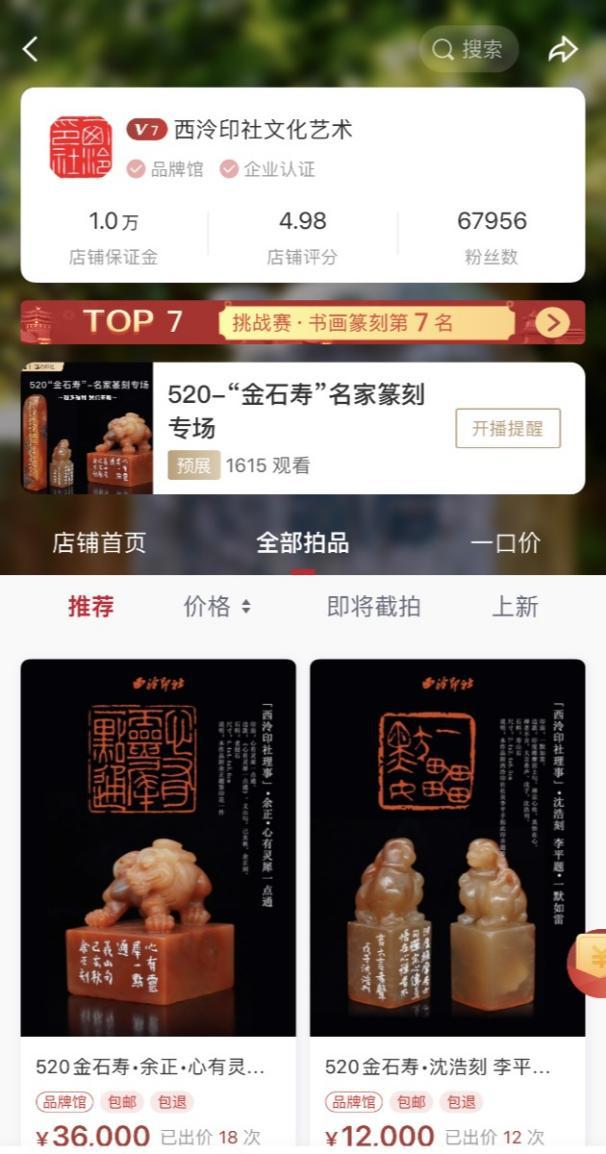Open the TOP 7 challenge ranking banner
The width and height of the screenshot is (606, 1154).
pyautogui.click(x=303, y=322)
